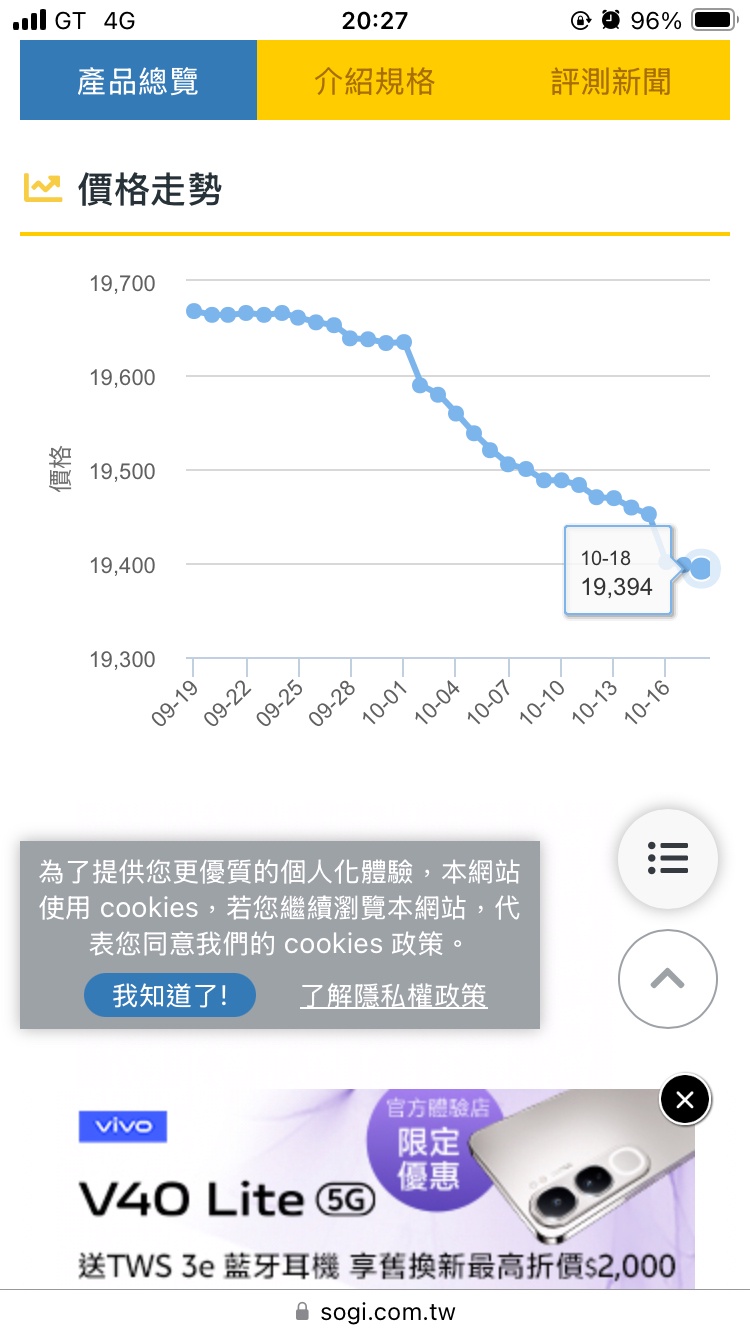Close the vivo V40 Lite ad banner
750x1334 pixels.
coord(685,1100)
